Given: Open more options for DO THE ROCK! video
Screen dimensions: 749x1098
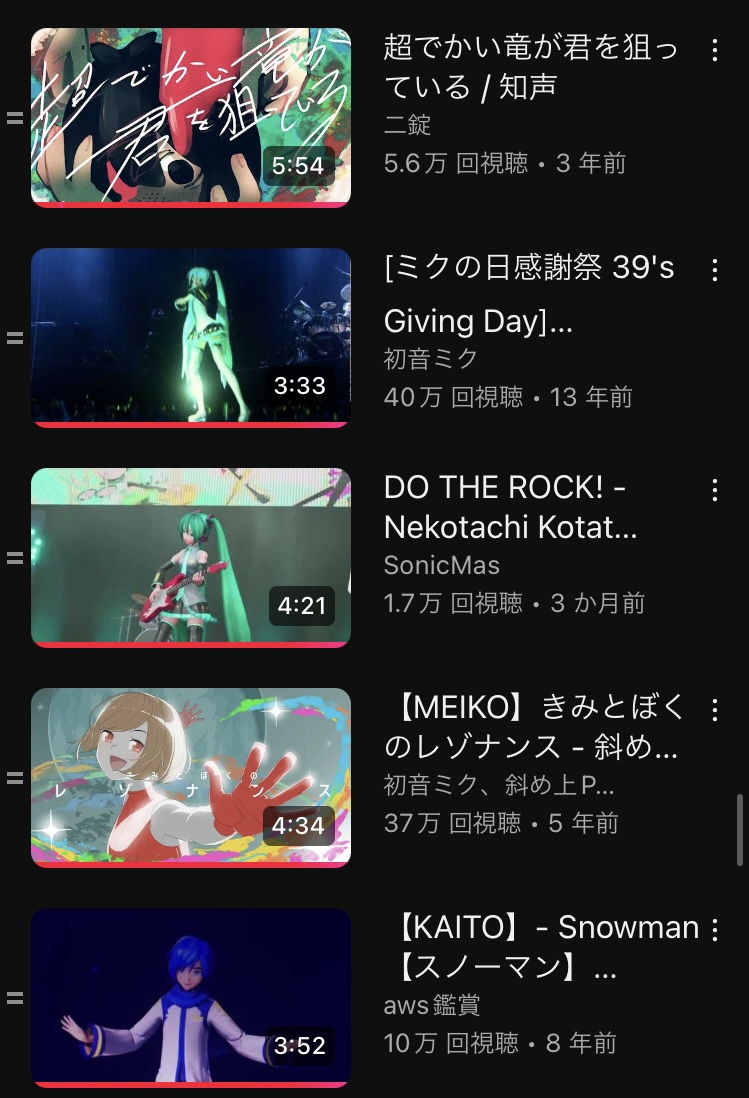Looking at the screenshot, I should 714,490.
